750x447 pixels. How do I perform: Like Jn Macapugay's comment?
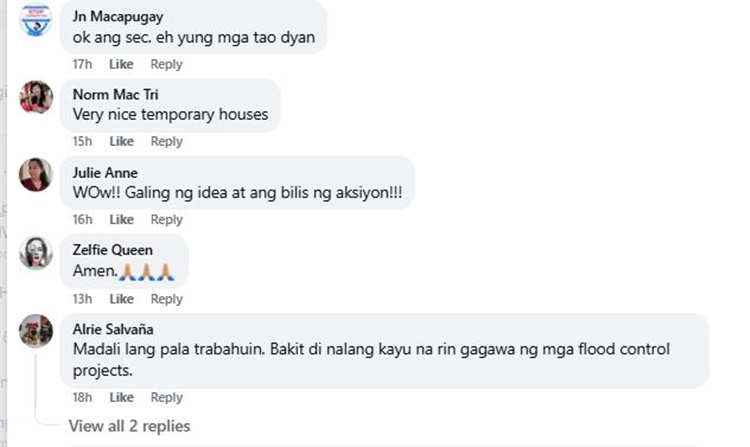pyautogui.click(x=121, y=64)
